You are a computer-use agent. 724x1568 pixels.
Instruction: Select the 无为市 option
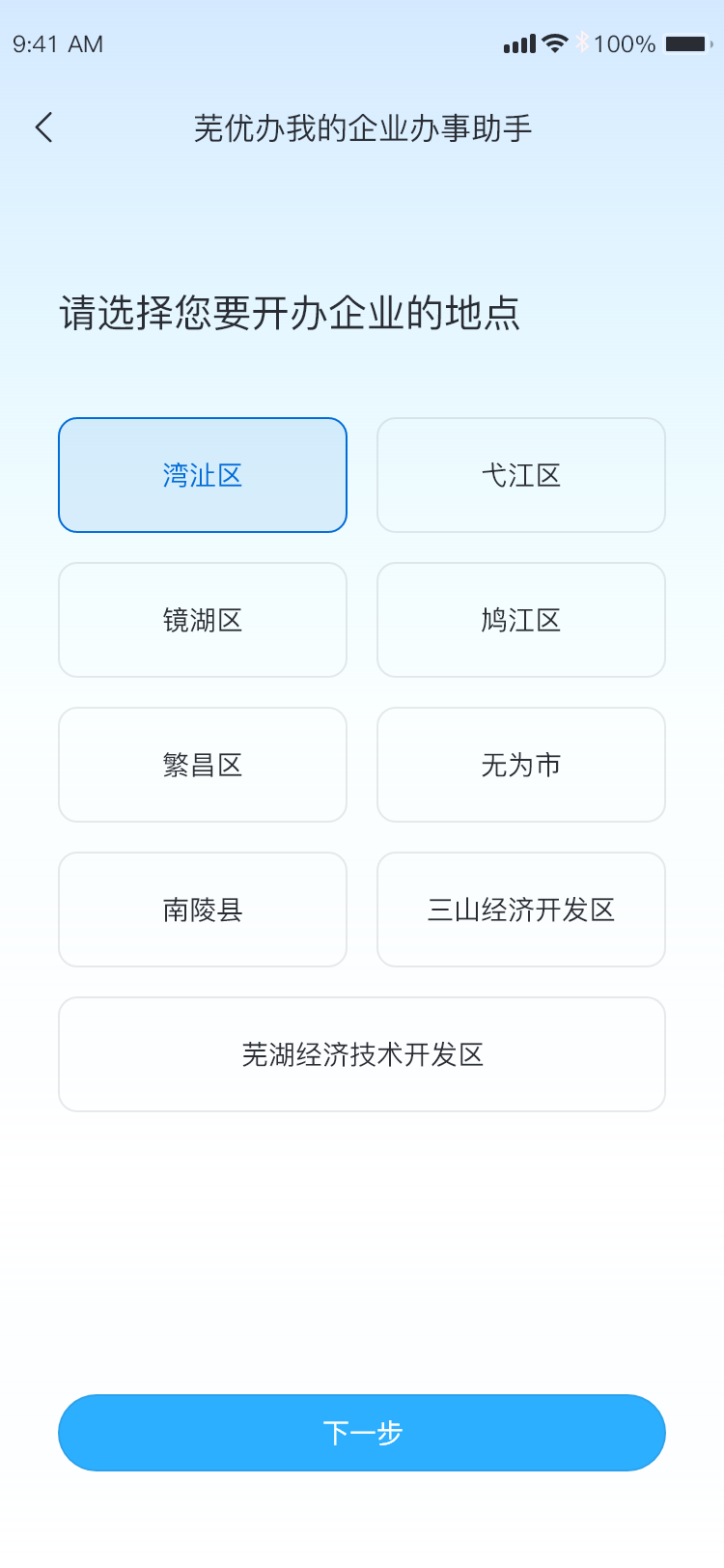[x=521, y=765]
